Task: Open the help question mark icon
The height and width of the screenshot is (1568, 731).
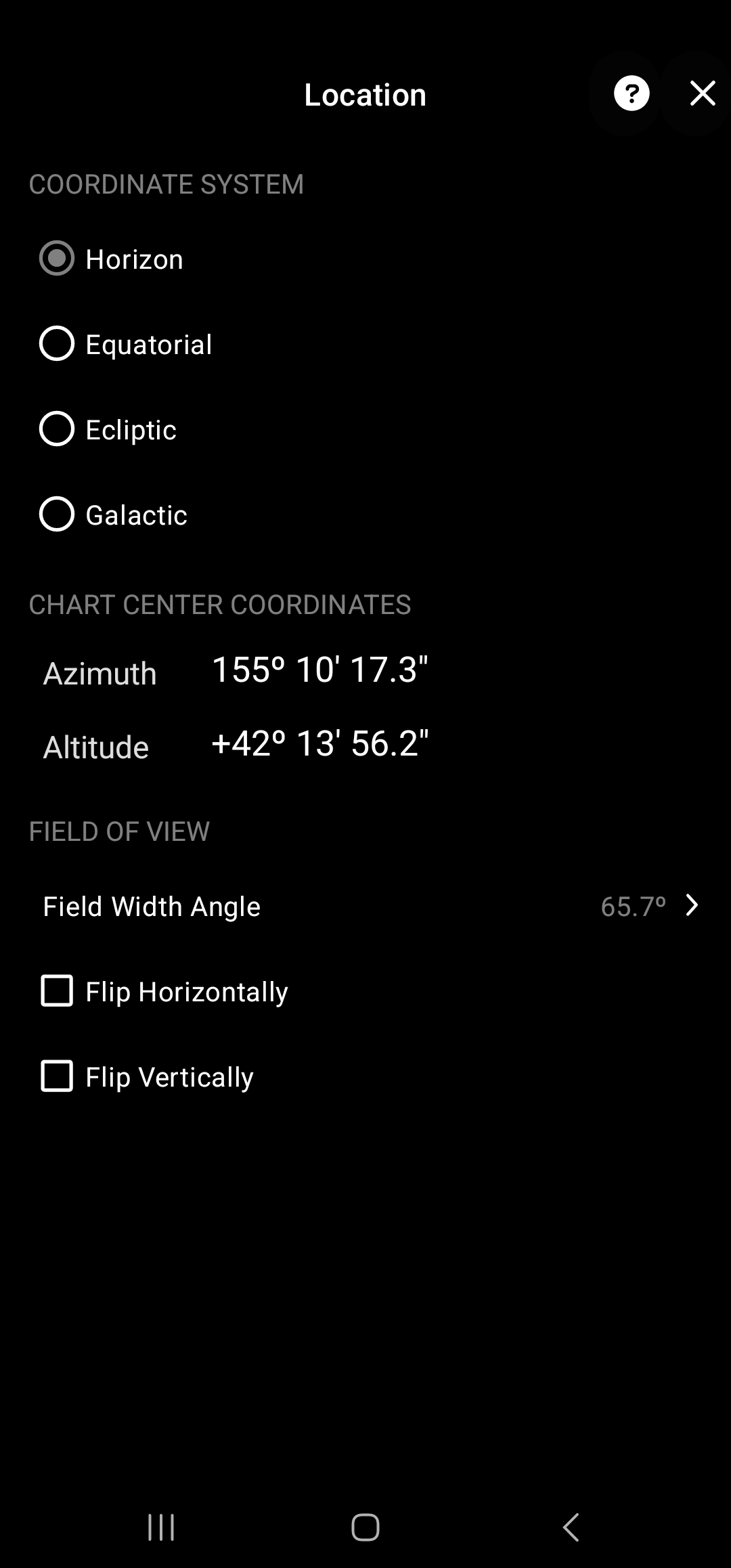Action: [631, 93]
